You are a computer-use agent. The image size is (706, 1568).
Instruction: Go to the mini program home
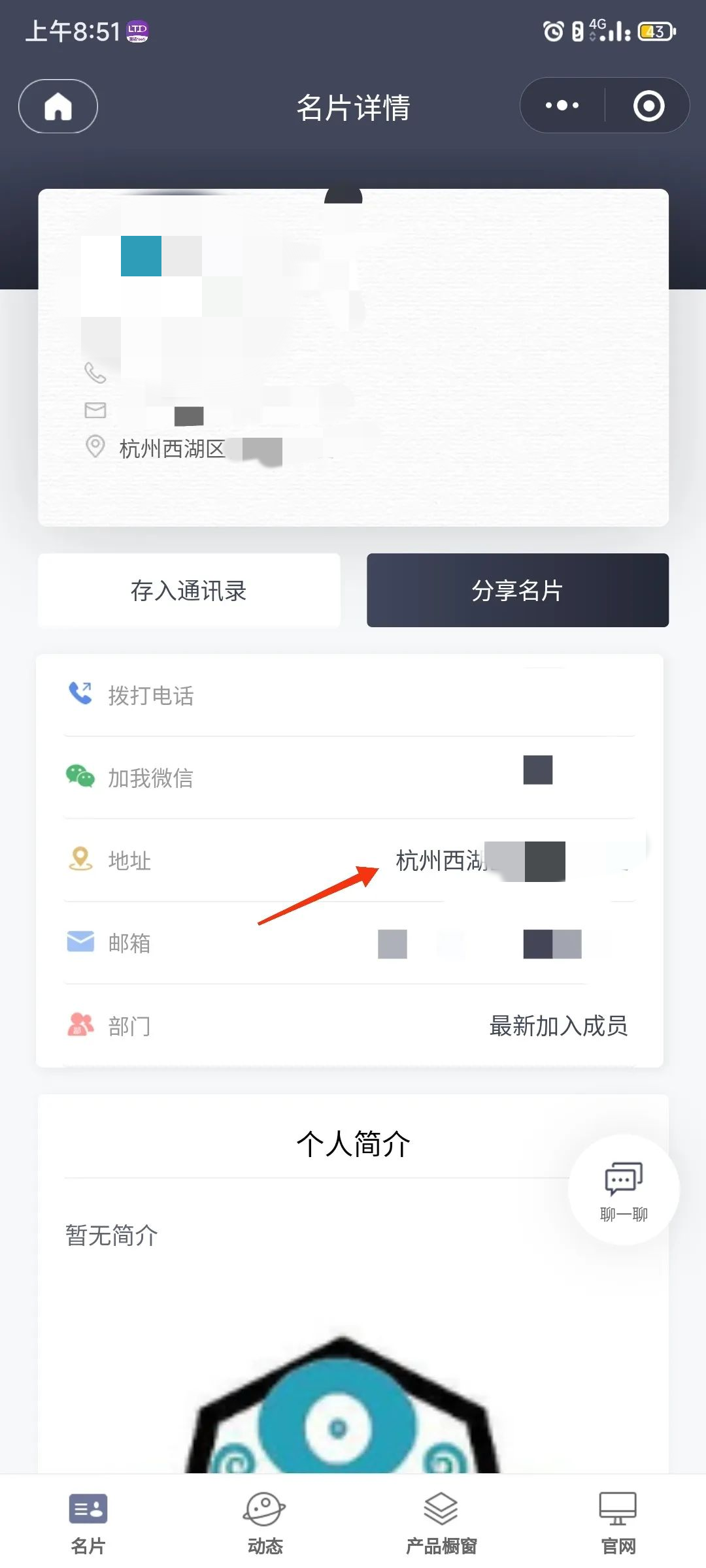tap(58, 106)
